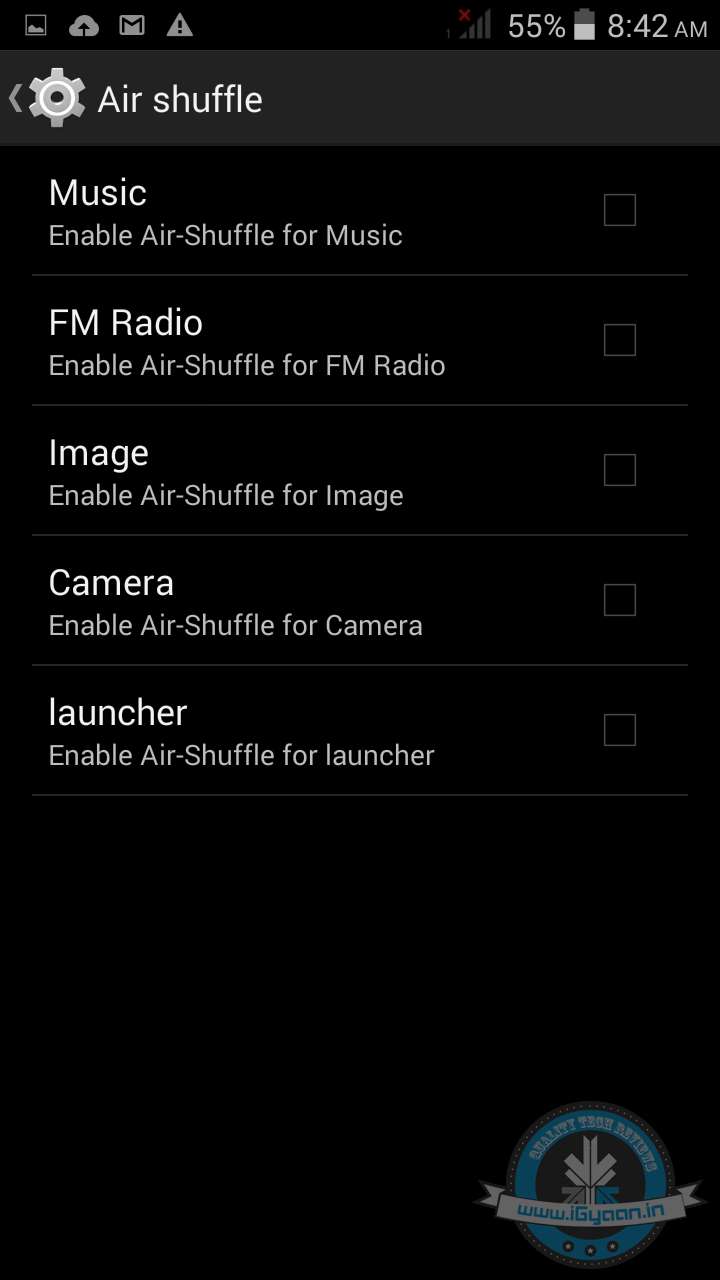Turn on Air-Shuffle for Image
This screenshot has height=1280, width=720.
point(619,470)
